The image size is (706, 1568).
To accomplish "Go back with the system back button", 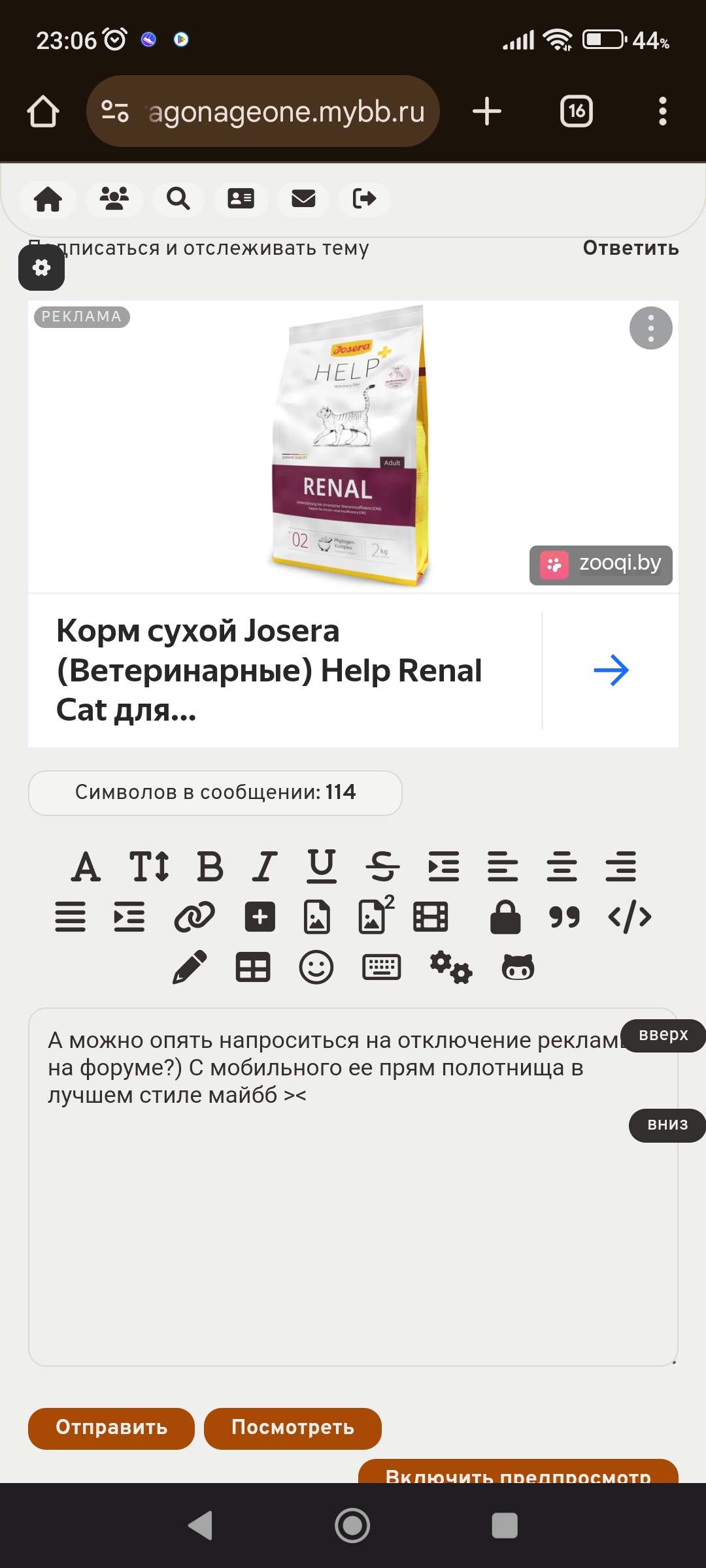I will point(201,1526).
